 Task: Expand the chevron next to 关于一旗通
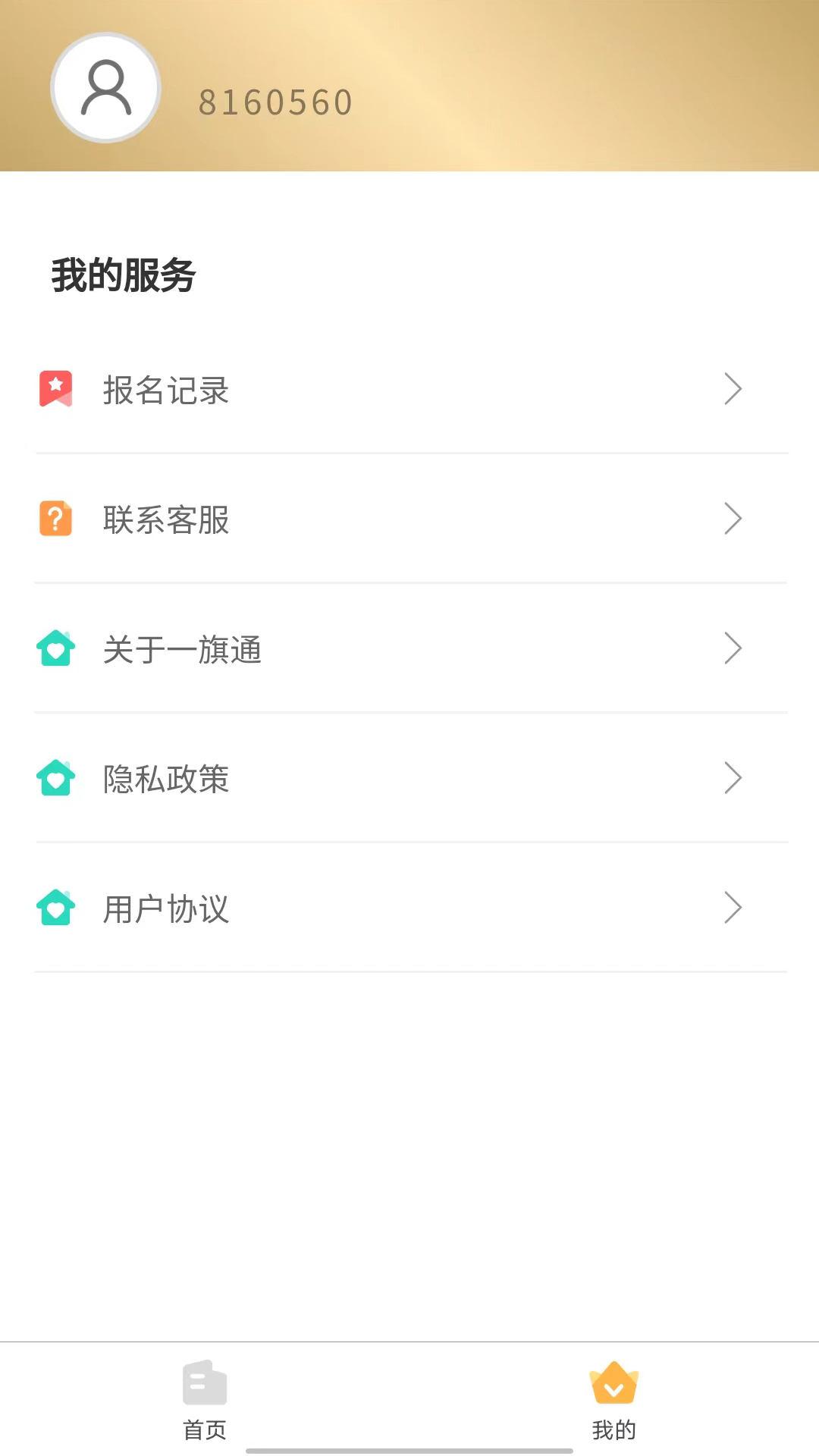[732, 649]
